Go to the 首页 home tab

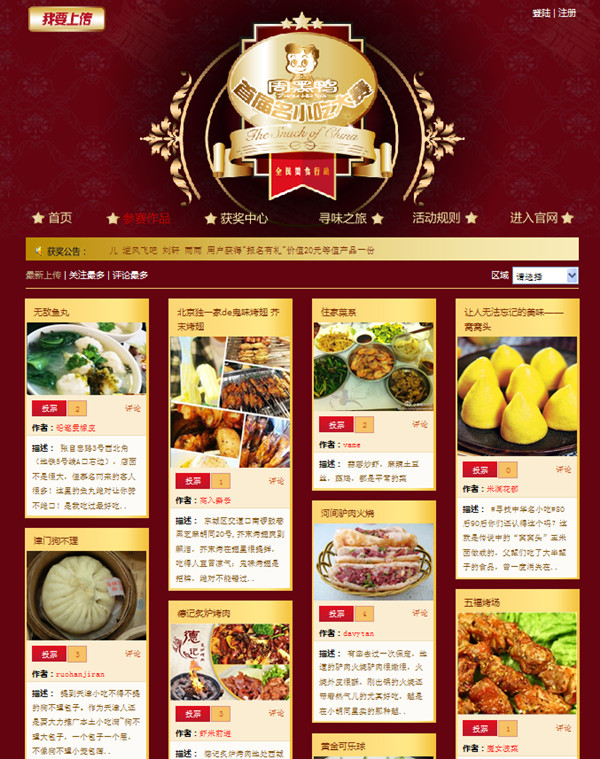click(59, 218)
